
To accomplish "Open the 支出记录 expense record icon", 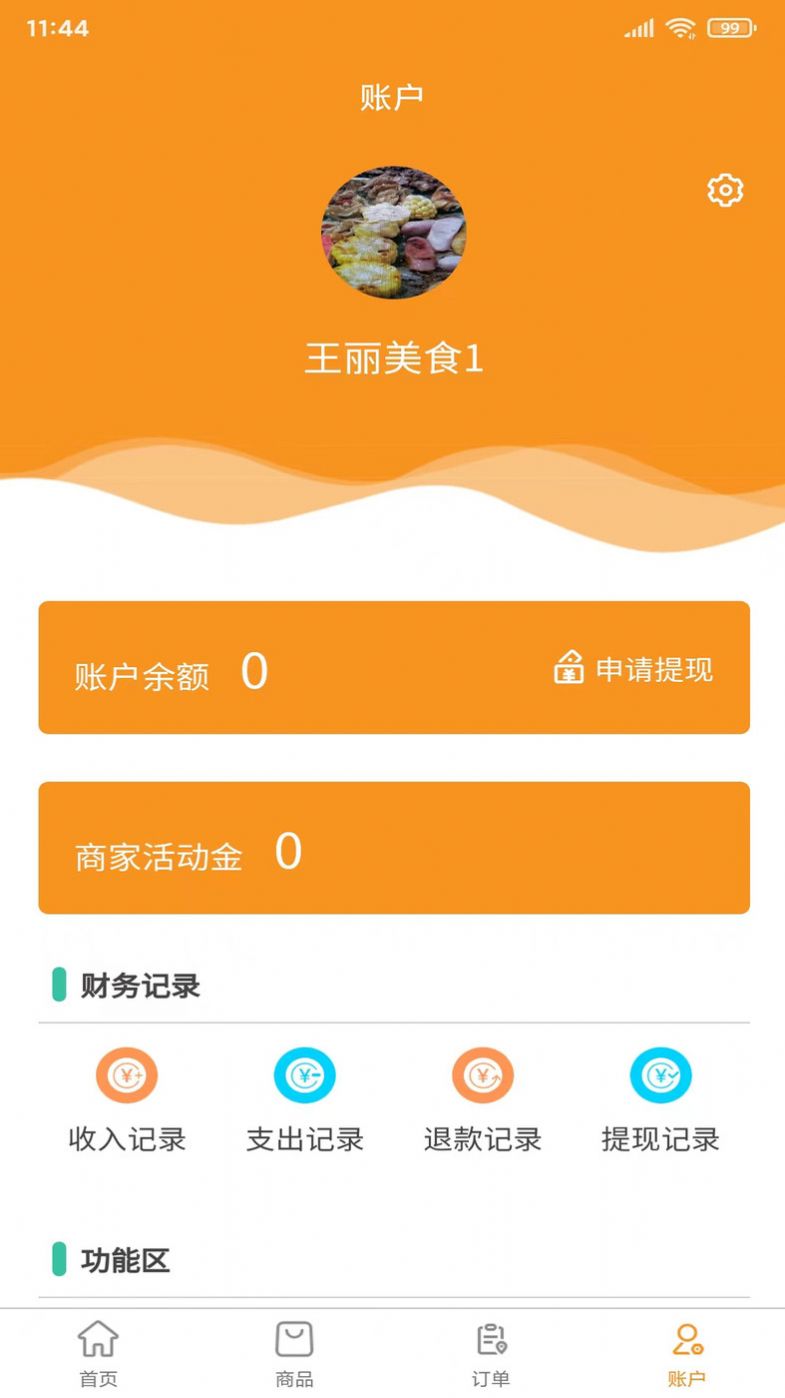I will [304, 1075].
